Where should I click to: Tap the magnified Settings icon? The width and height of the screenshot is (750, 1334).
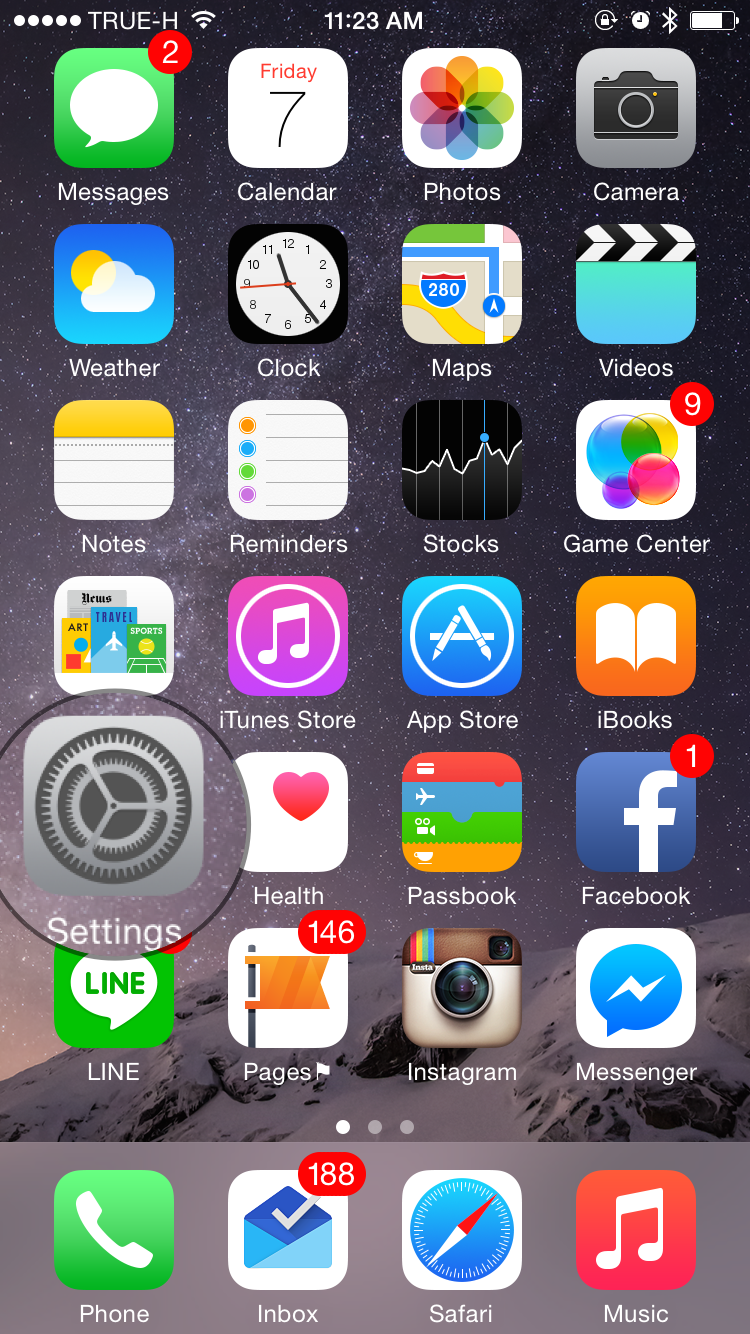coord(114,806)
